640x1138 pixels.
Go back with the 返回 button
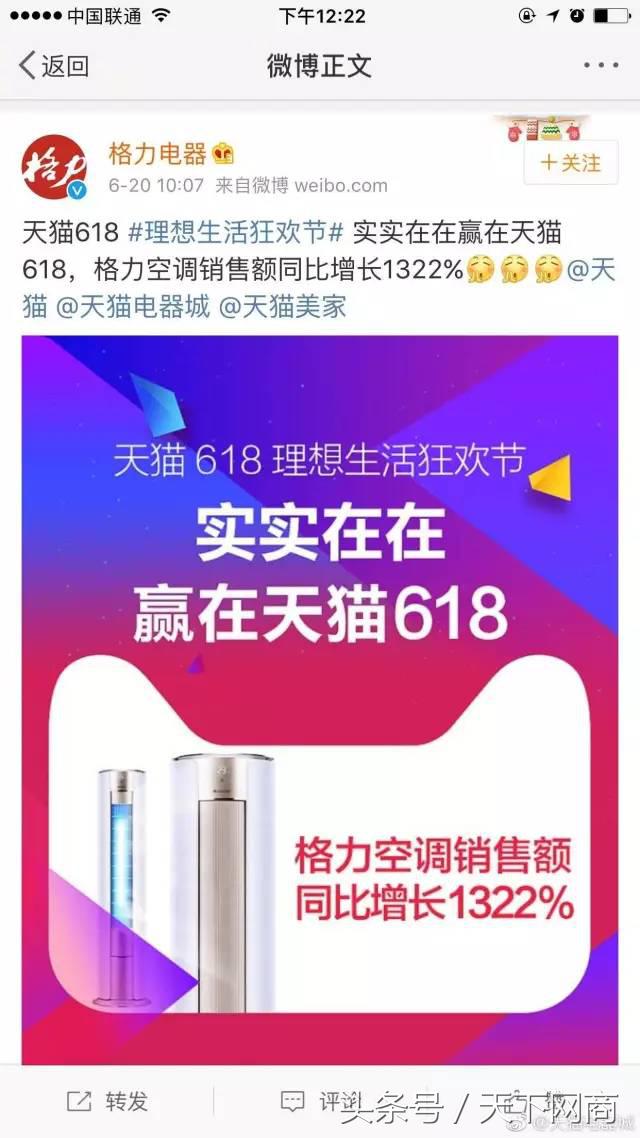(x=55, y=66)
